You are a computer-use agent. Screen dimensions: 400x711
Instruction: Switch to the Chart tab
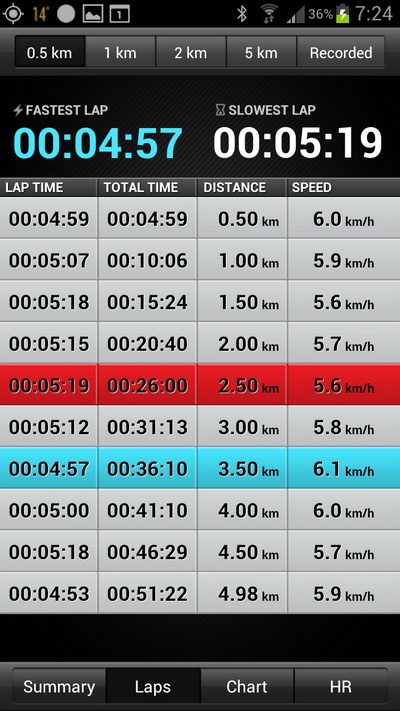click(x=247, y=687)
